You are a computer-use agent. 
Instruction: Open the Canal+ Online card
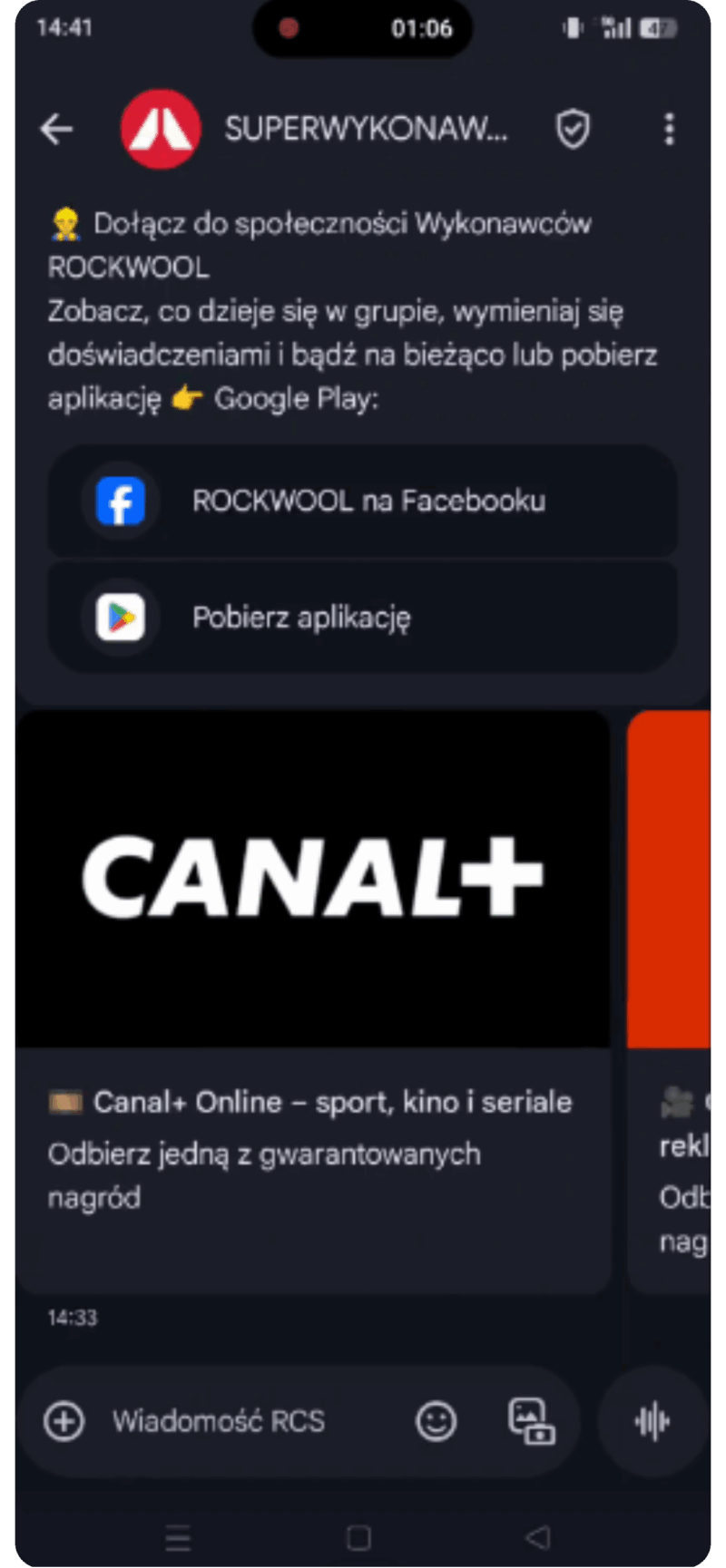[312, 998]
